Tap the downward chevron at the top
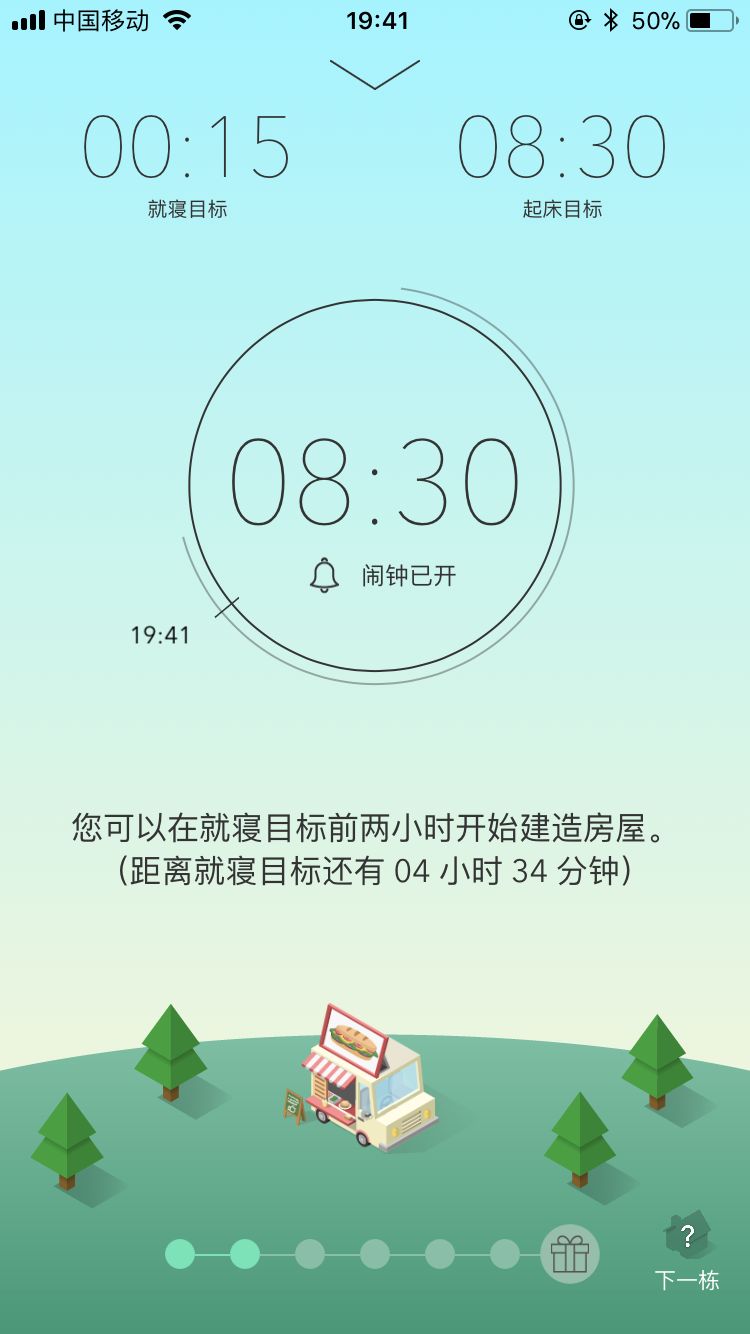Image resolution: width=750 pixels, height=1334 pixels. point(375,75)
